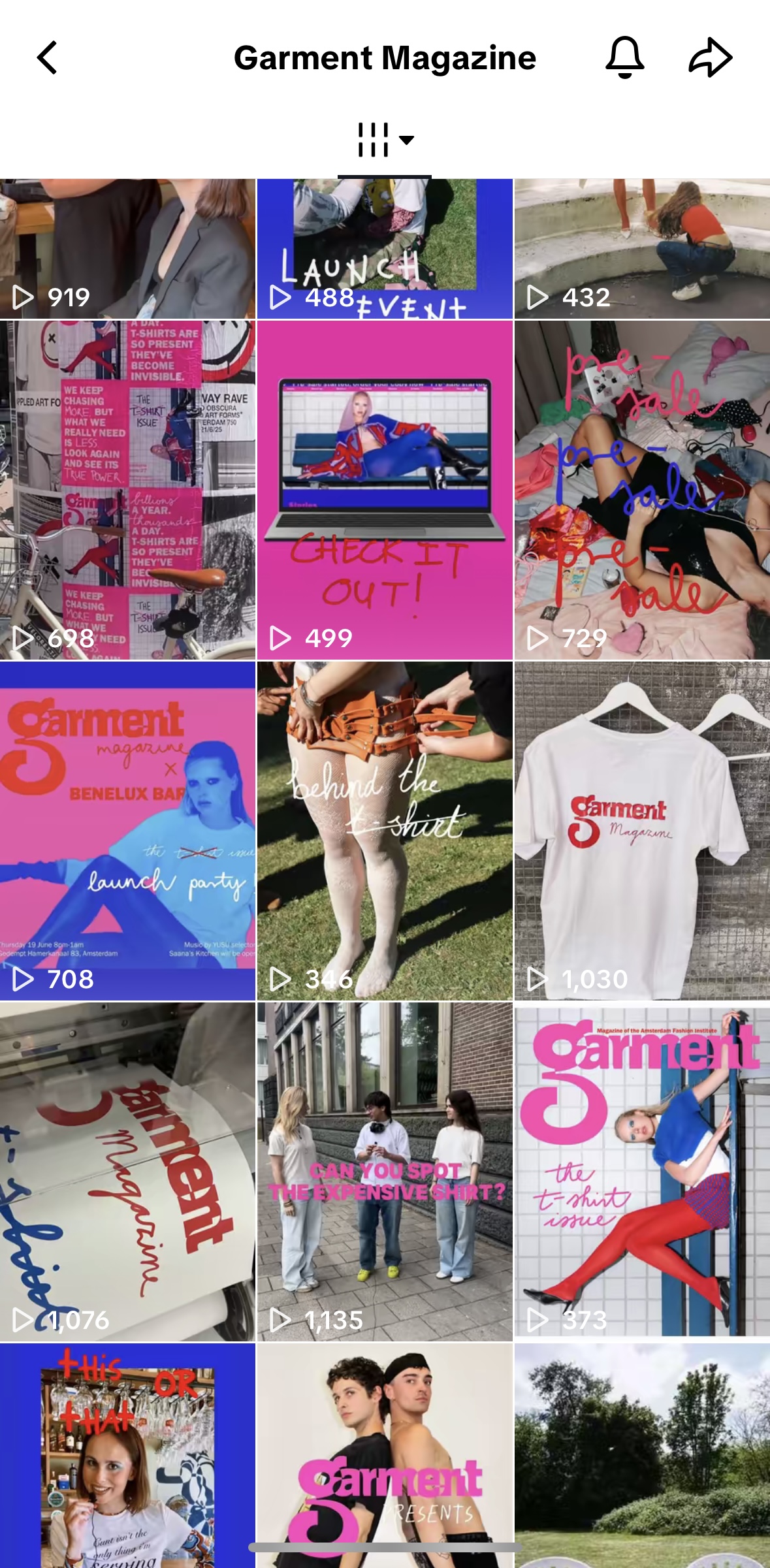Play the printing video with 1,076 views
Image resolution: width=770 pixels, height=1568 pixels.
click(127, 1172)
